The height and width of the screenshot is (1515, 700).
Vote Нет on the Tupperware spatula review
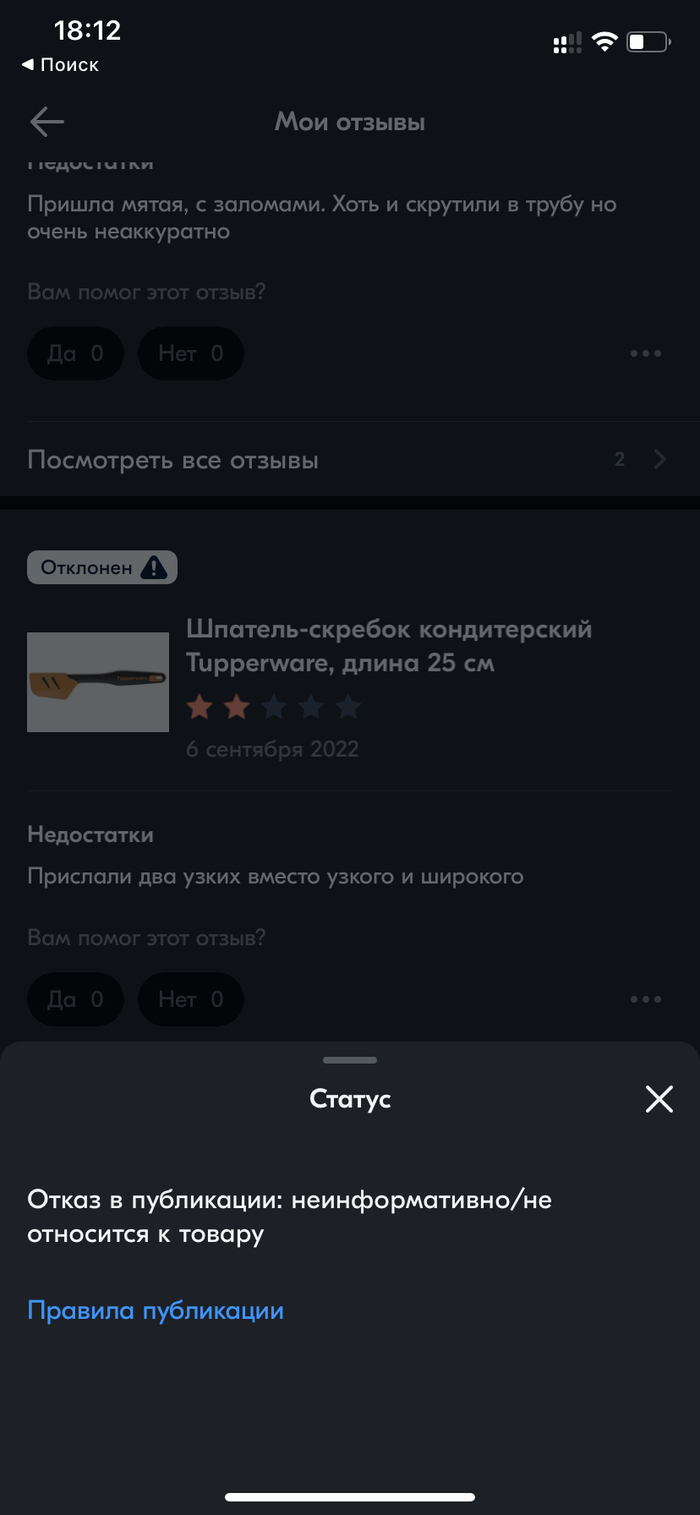[x=190, y=999]
